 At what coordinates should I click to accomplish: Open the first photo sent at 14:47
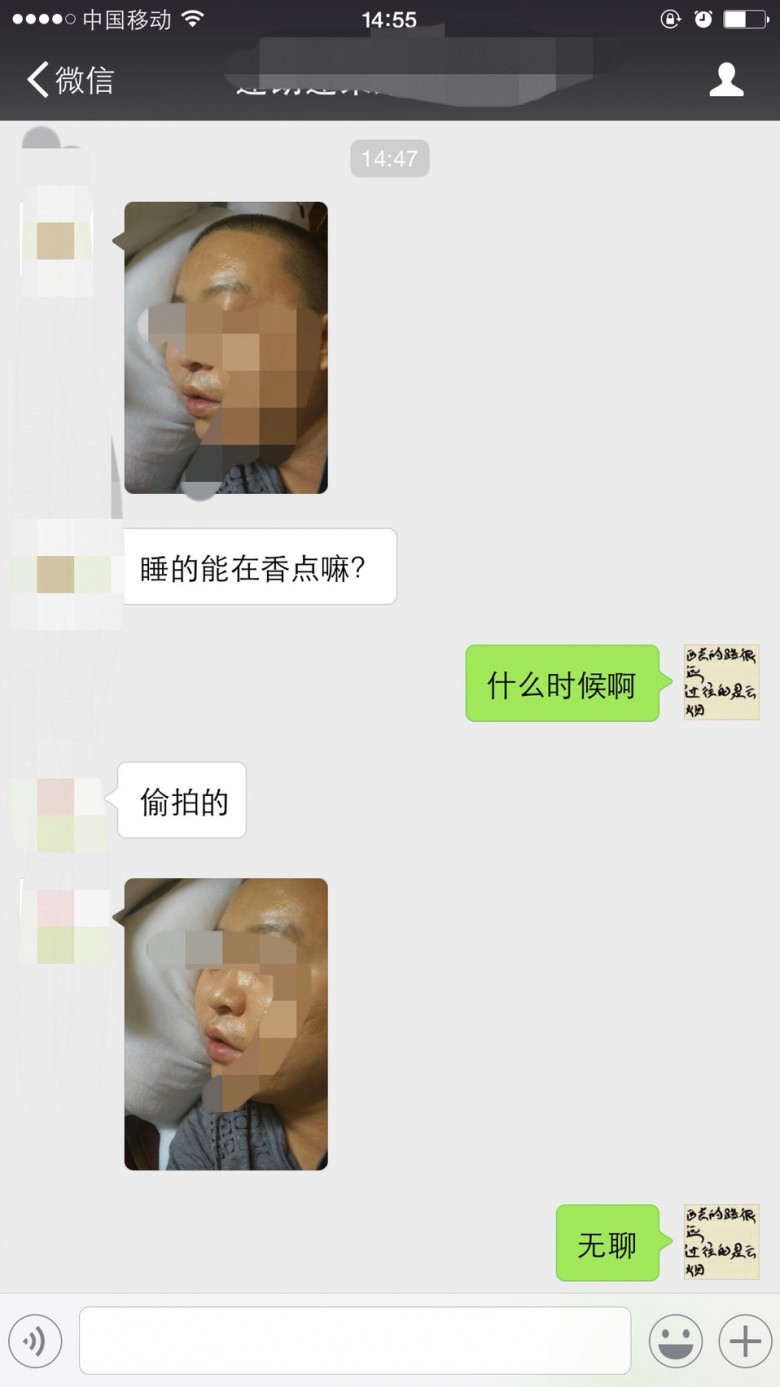[226, 347]
